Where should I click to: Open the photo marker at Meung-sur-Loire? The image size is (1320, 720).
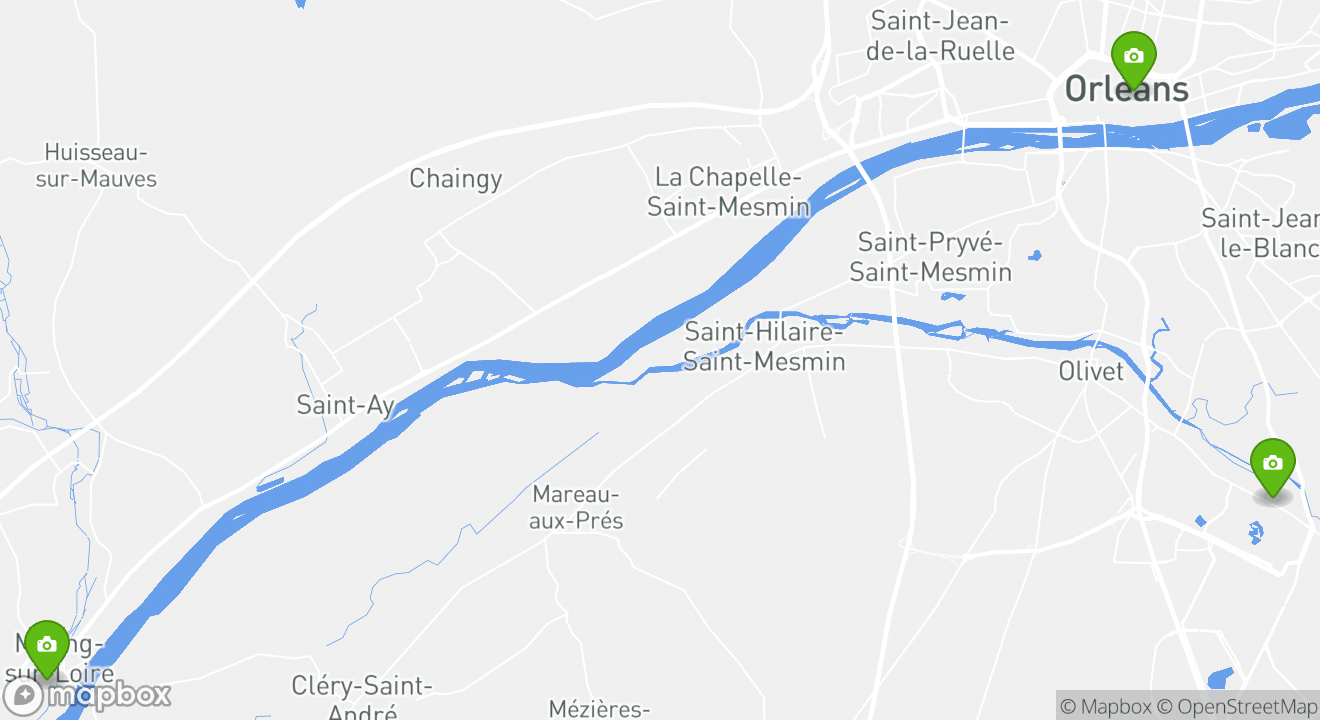(x=46, y=646)
